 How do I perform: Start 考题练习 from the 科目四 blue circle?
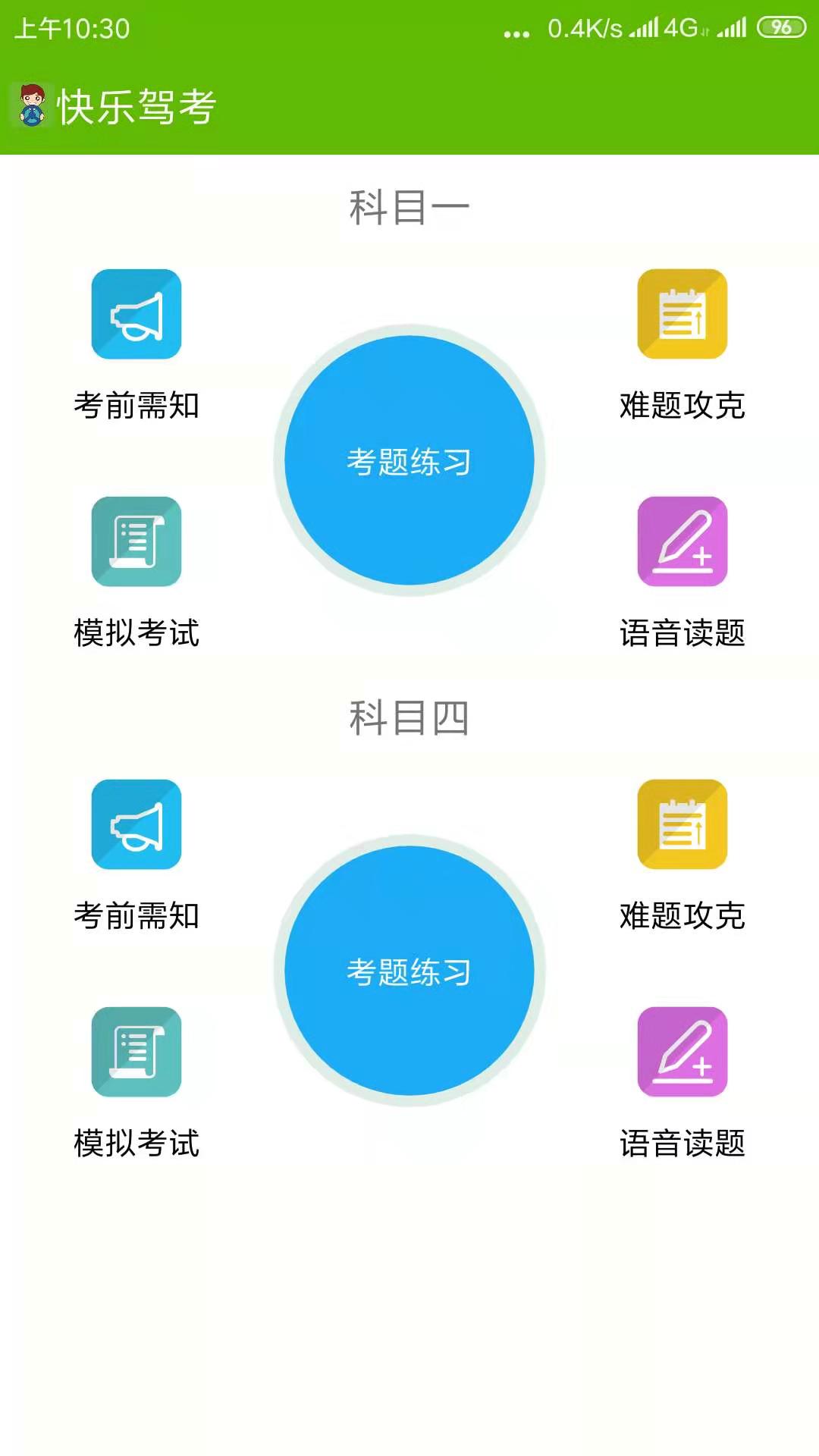pos(409,973)
